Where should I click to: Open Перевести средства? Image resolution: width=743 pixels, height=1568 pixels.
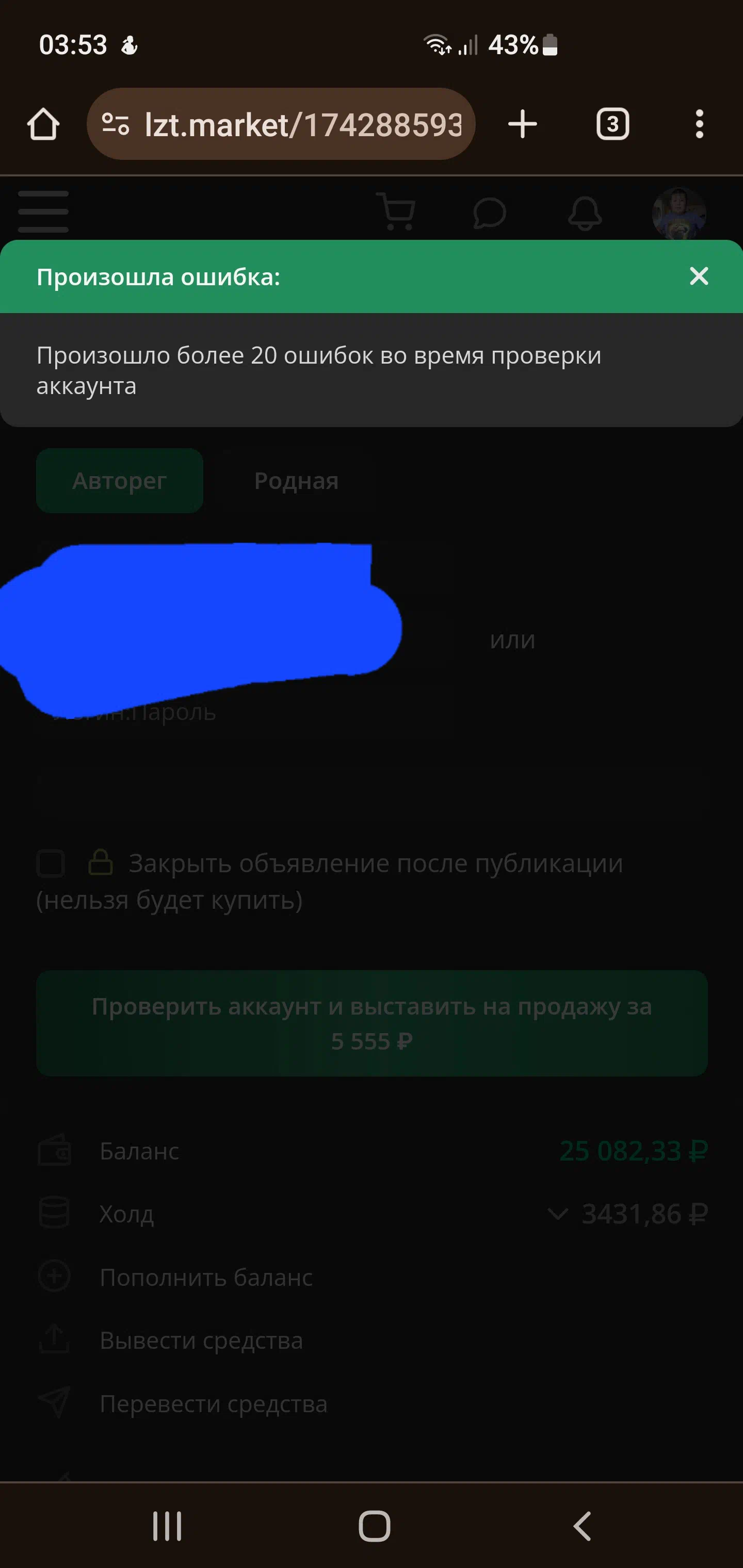click(x=213, y=1403)
